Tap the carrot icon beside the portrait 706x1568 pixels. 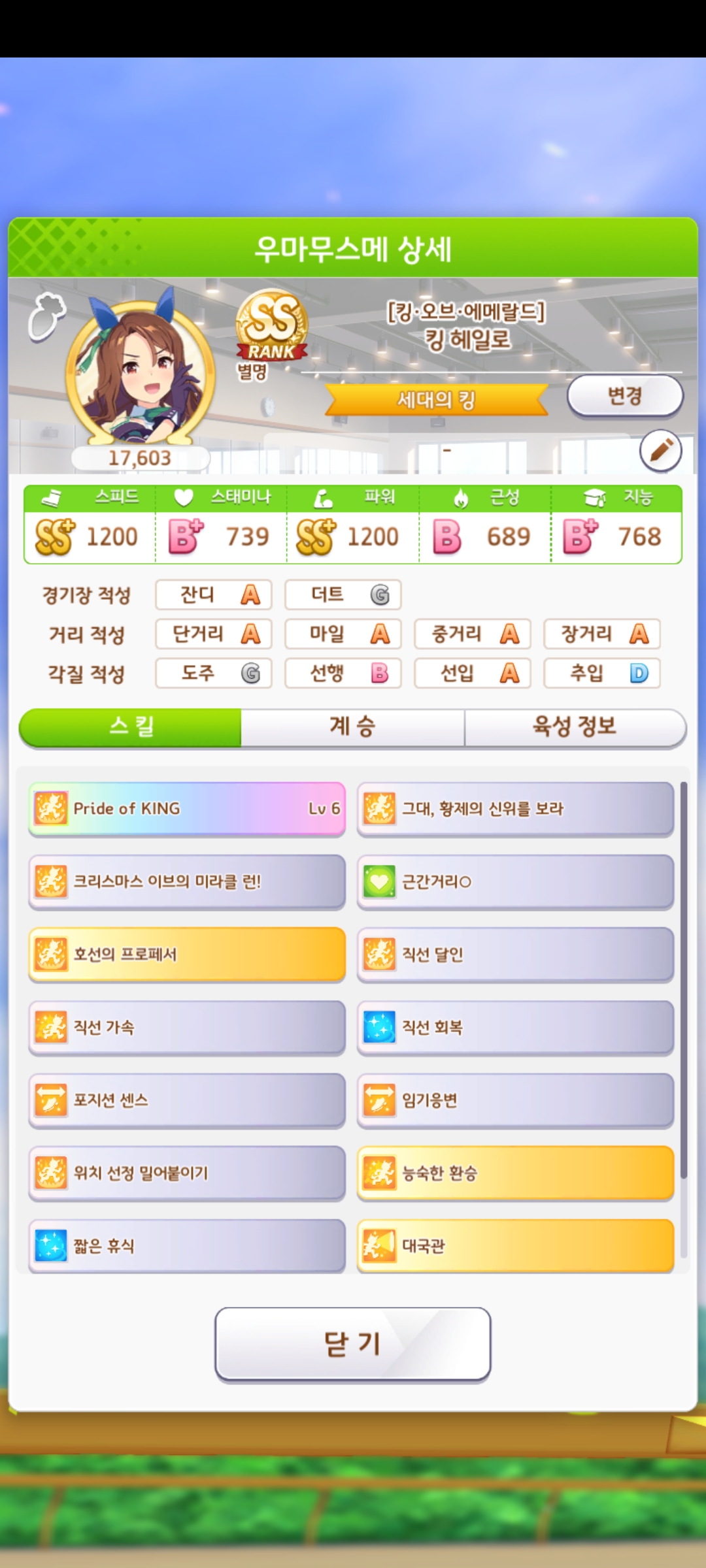(x=46, y=318)
